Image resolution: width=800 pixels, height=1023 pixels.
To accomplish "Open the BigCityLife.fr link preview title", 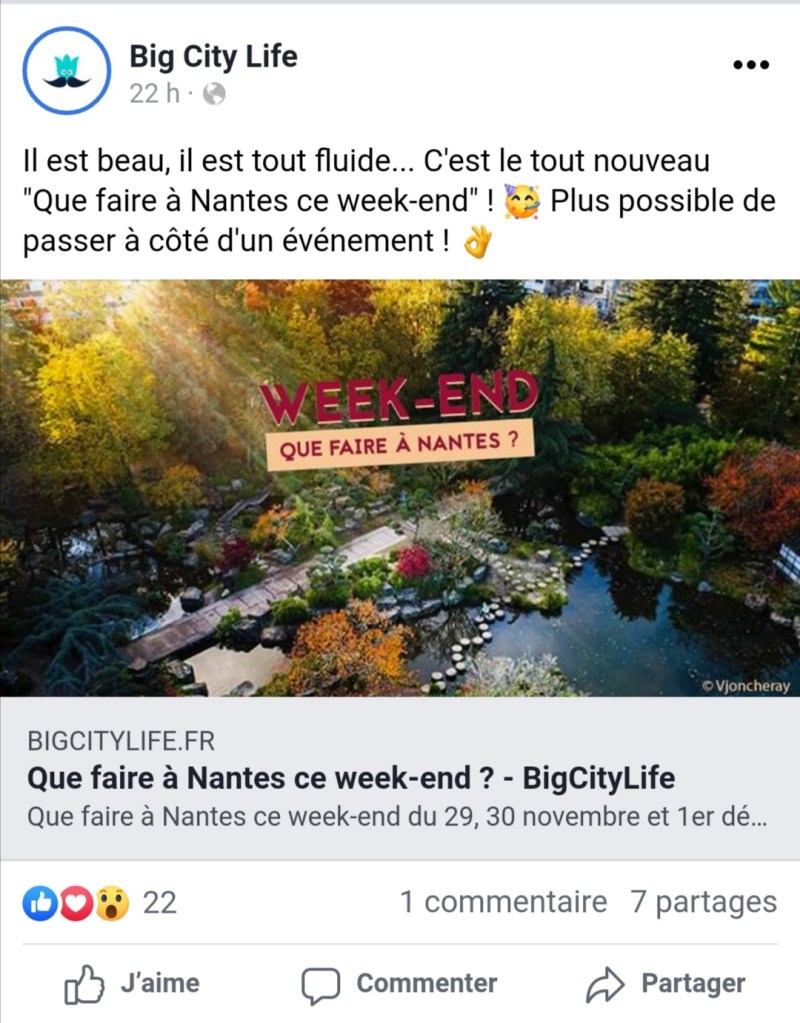I will tap(350, 777).
